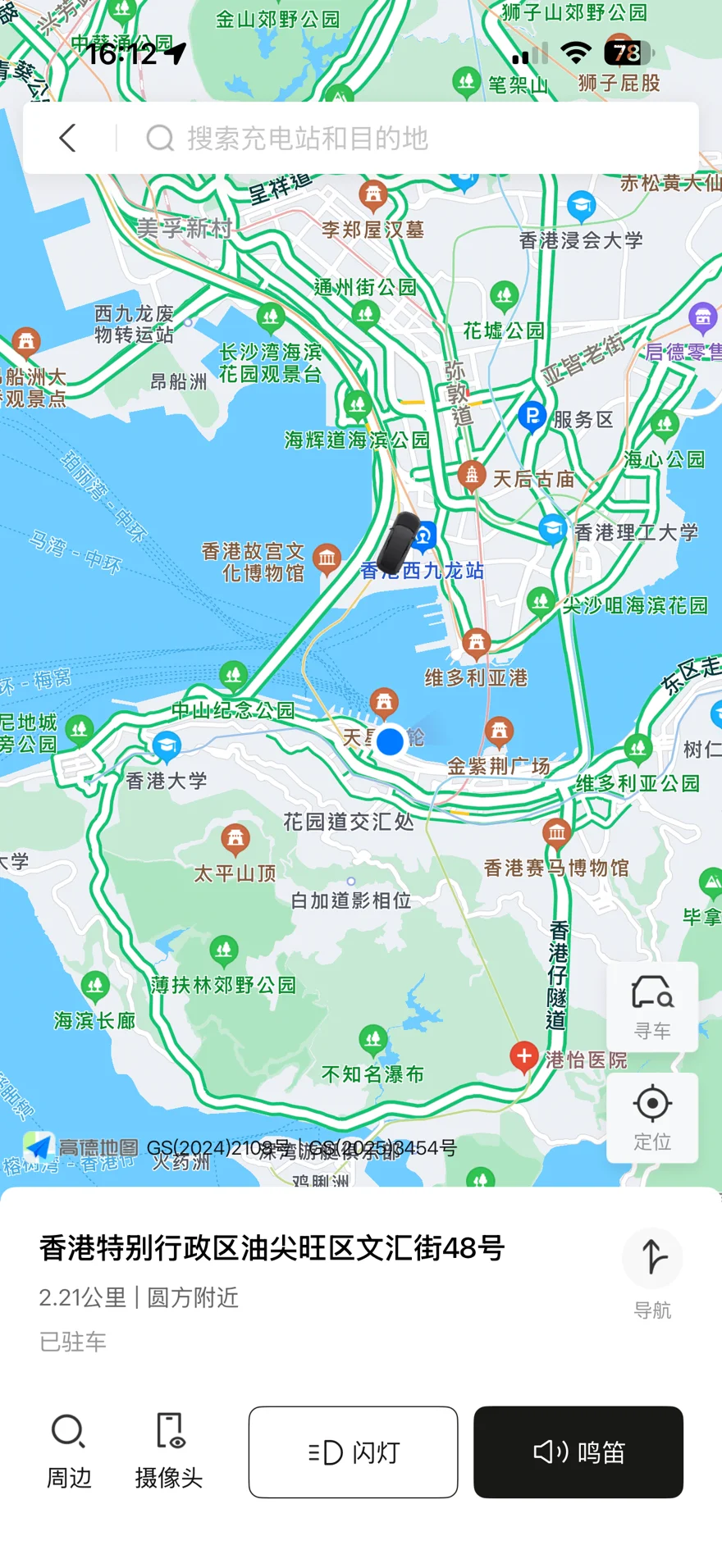The image size is (722, 1568).
Task: Tap the 香港赛马博物馆 museum pin
Action: pos(557,834)
